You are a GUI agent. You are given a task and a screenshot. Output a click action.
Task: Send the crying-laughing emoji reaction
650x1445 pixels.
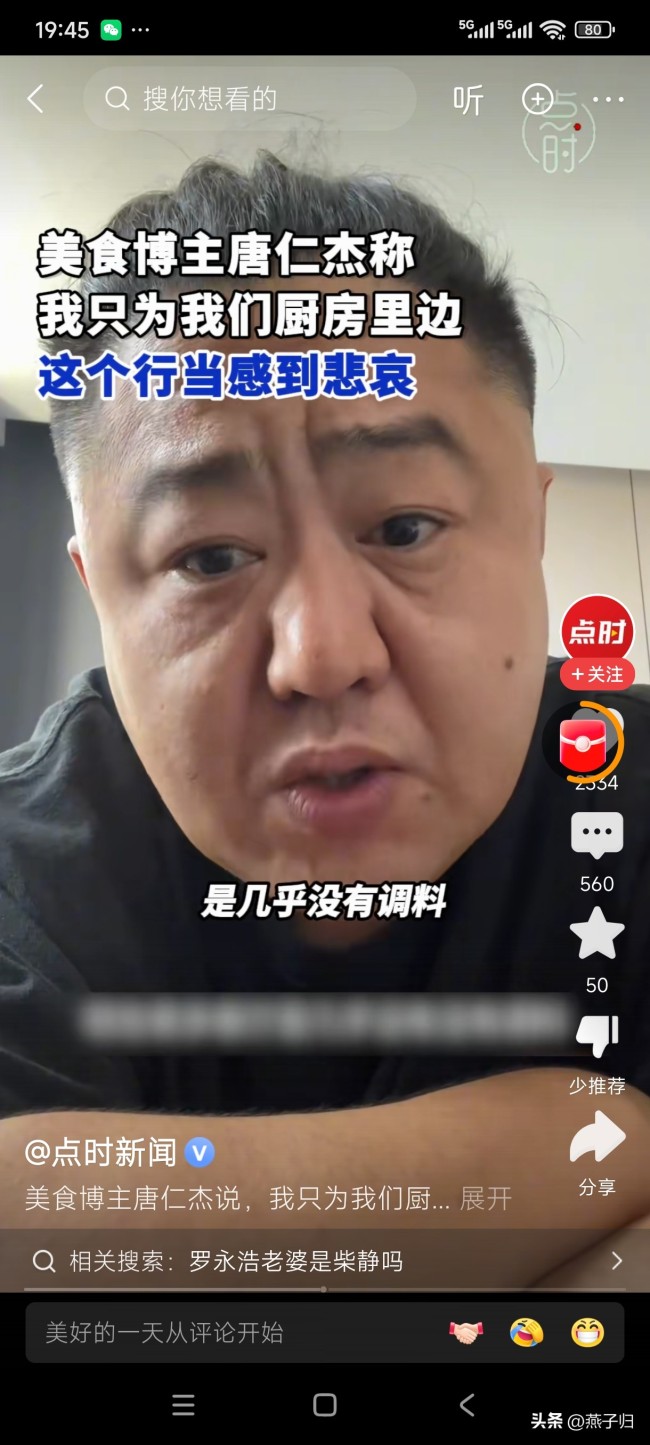pos(526,1332)
